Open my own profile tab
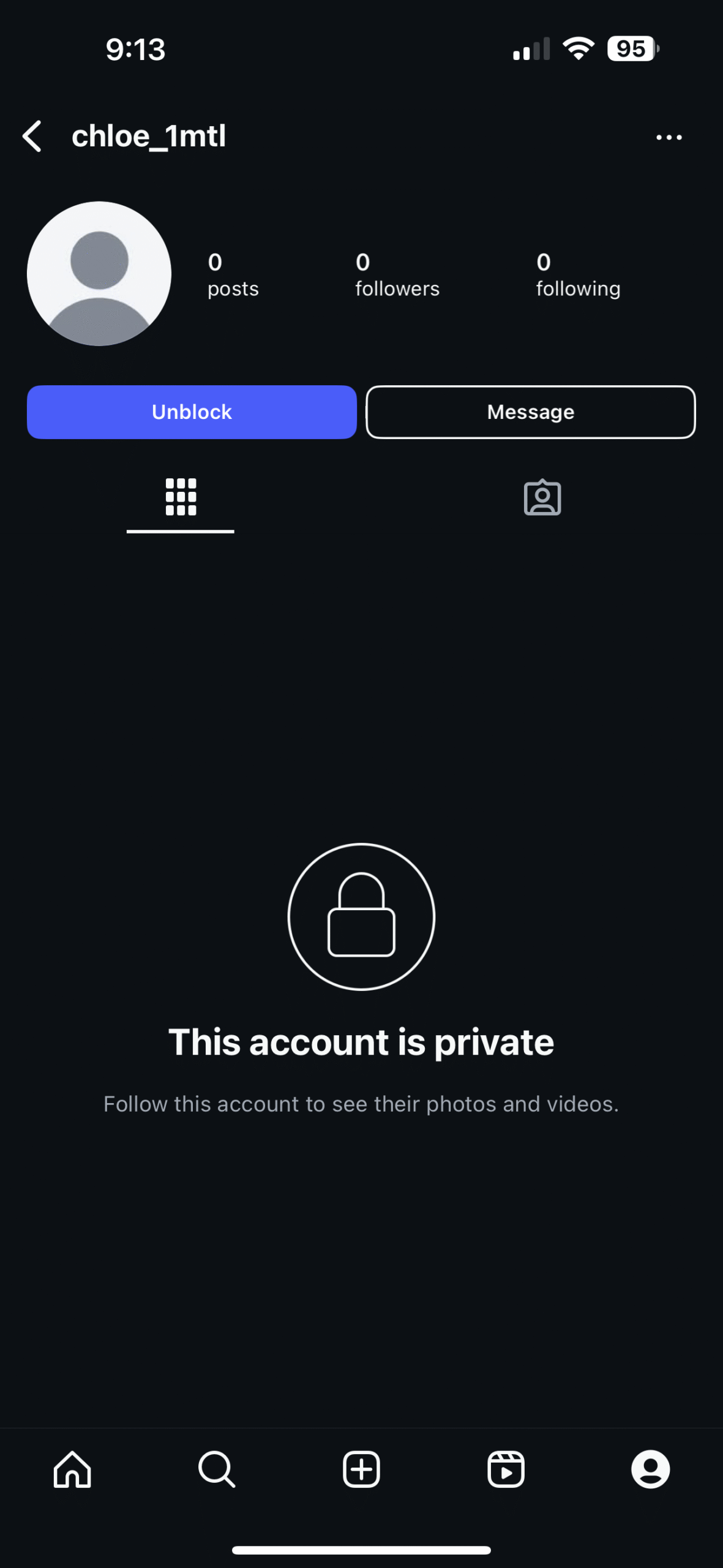This screenshot has width=723, height=1568. 650,1469
